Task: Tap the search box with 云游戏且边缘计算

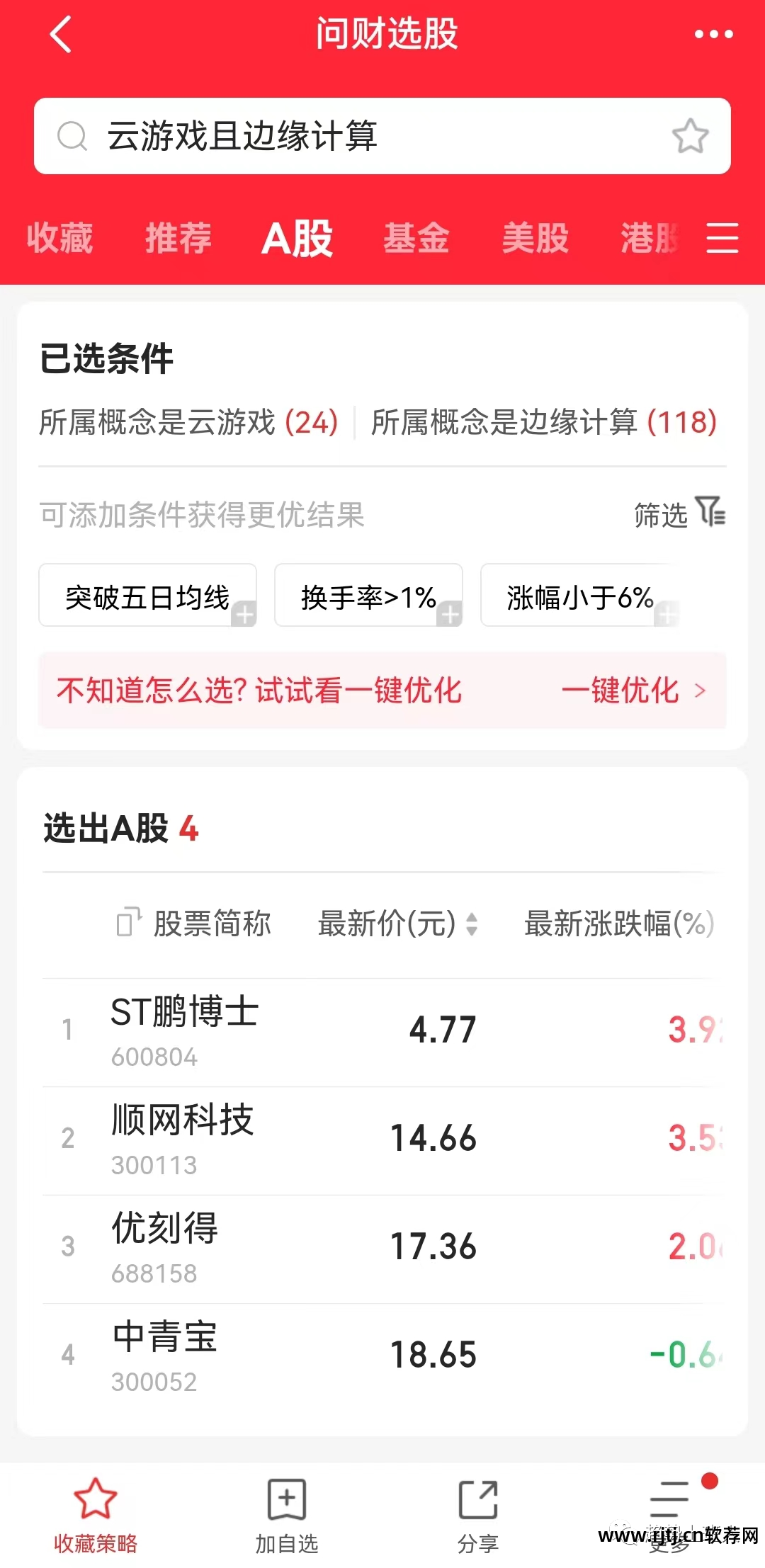Action: pos(354,136)
